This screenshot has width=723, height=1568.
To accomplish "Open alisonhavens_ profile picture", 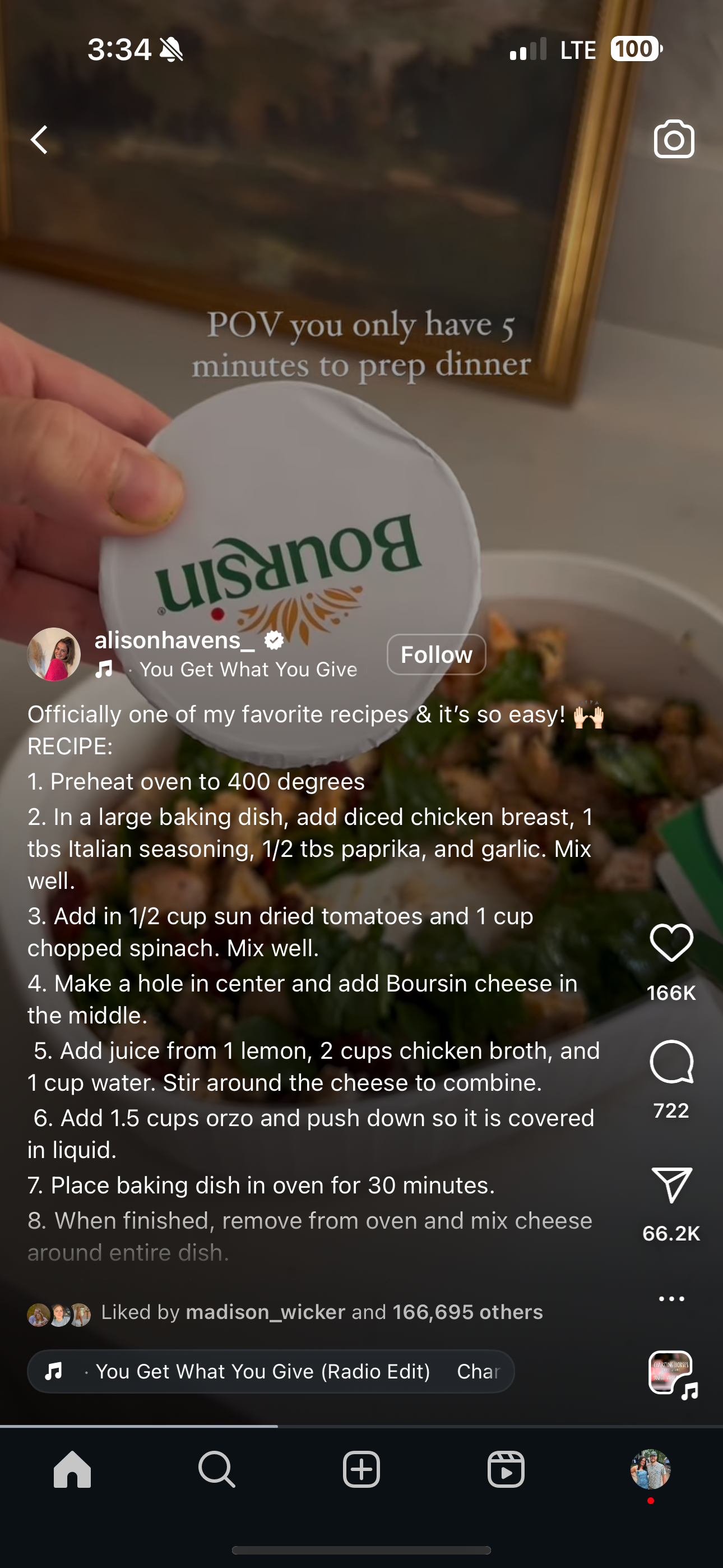I will pos(54,654).
